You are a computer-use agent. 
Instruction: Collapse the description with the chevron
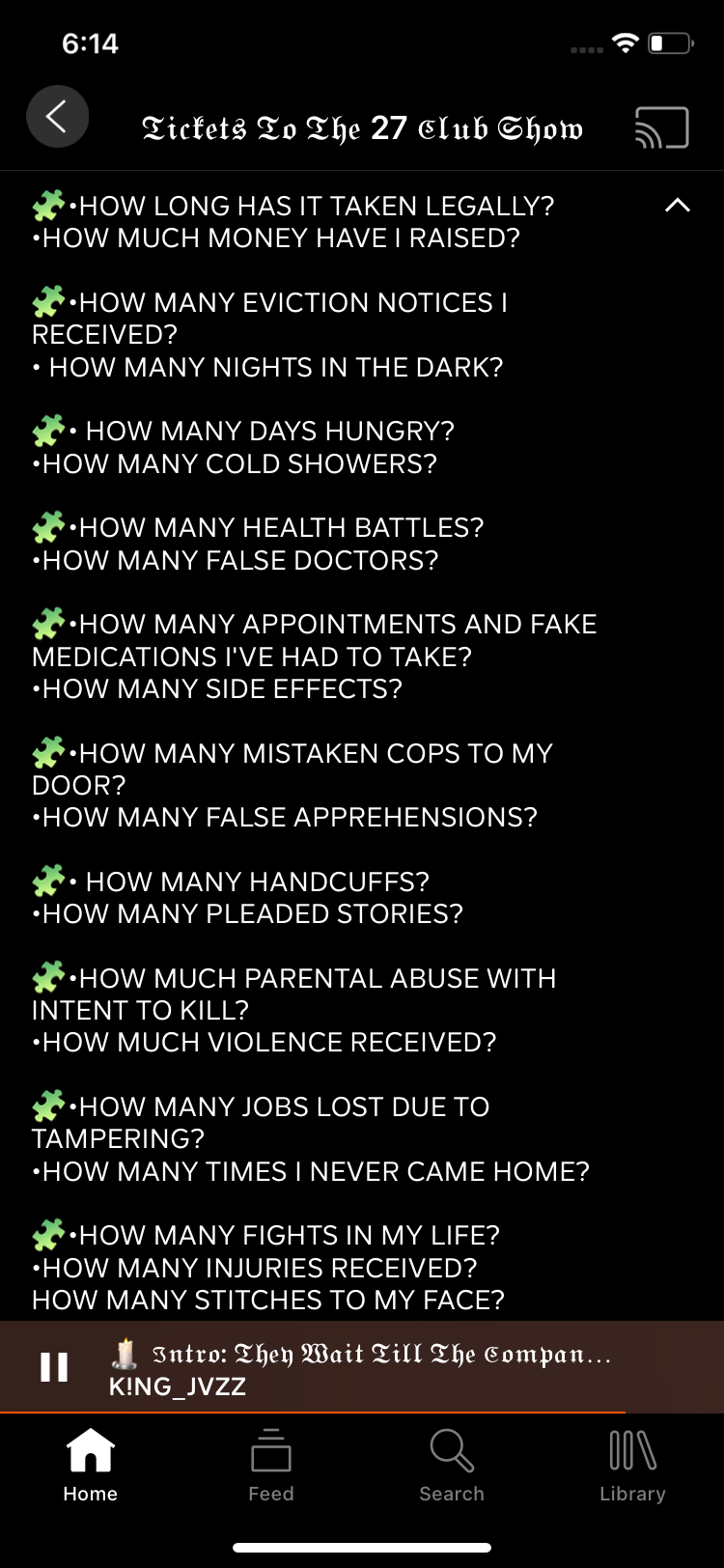pyautogui.click(x=678, y=205)
